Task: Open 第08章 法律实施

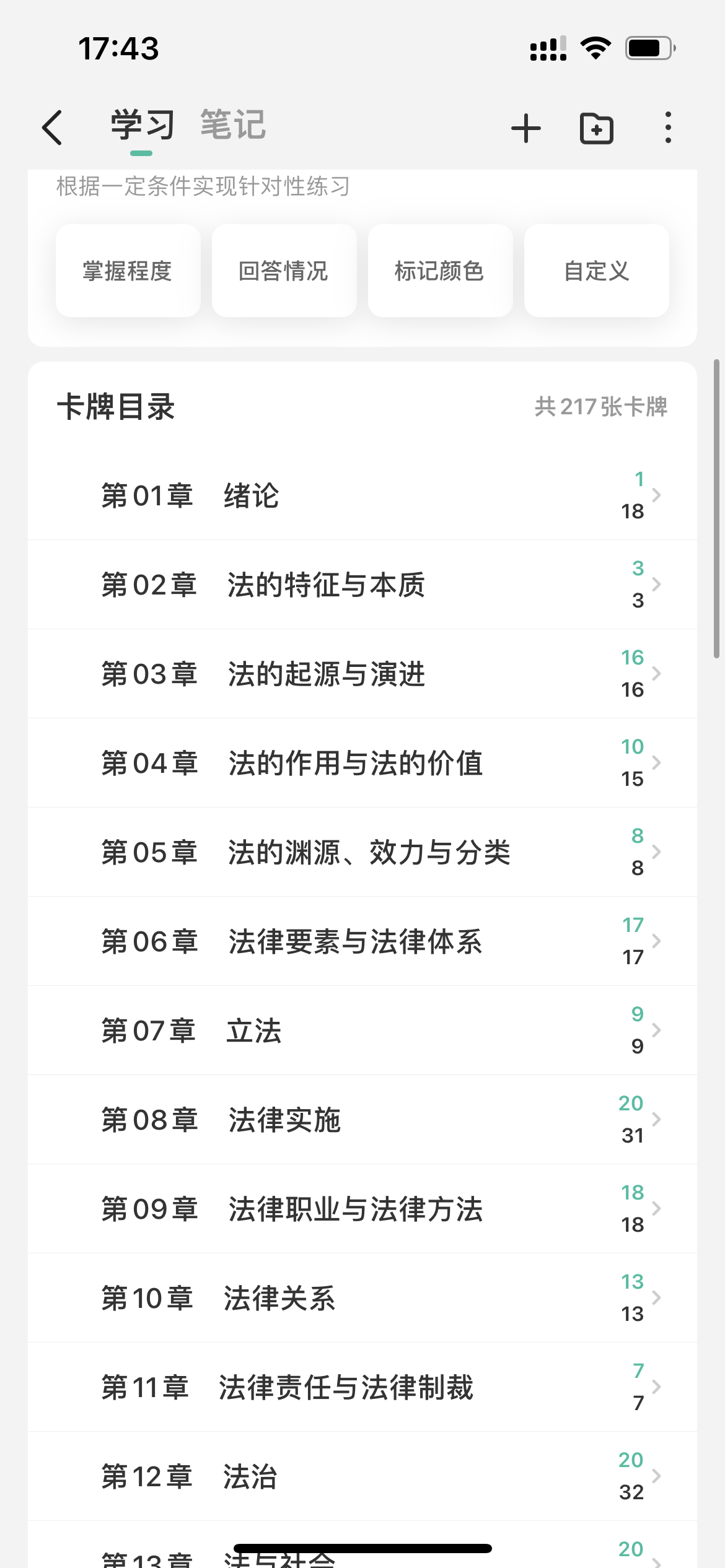Action: (362, 1120)
